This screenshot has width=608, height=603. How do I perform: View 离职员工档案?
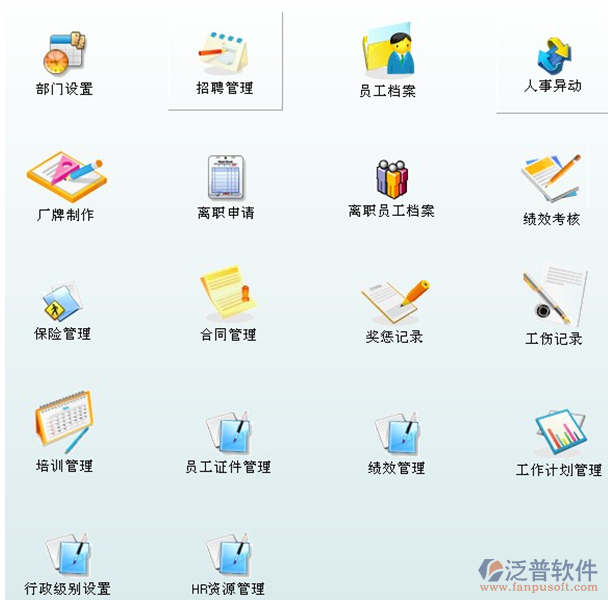[x=391, y=178]
